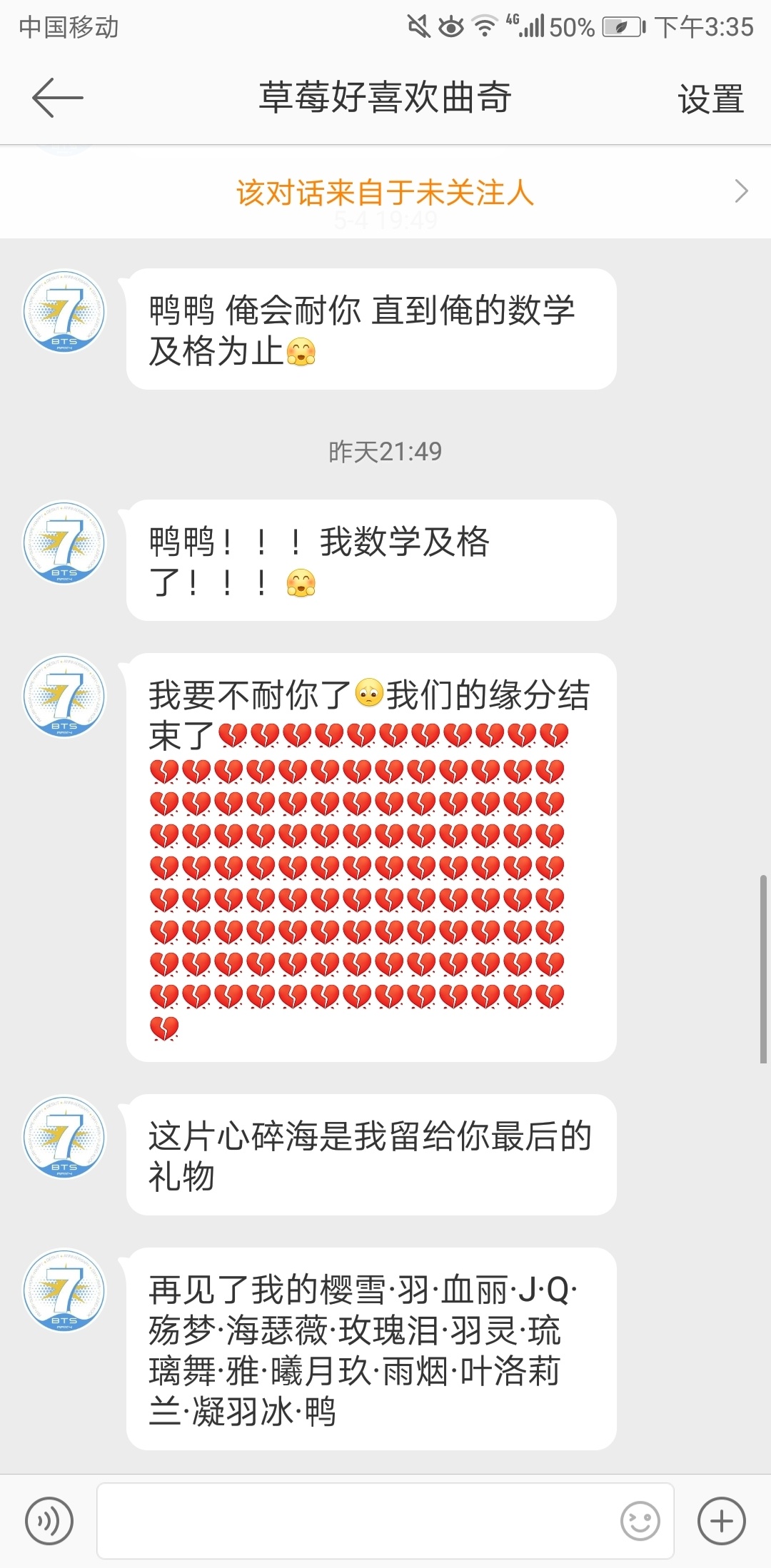Open 设置 in the top right corner
771x1568 pixels.
pos(710,100)
